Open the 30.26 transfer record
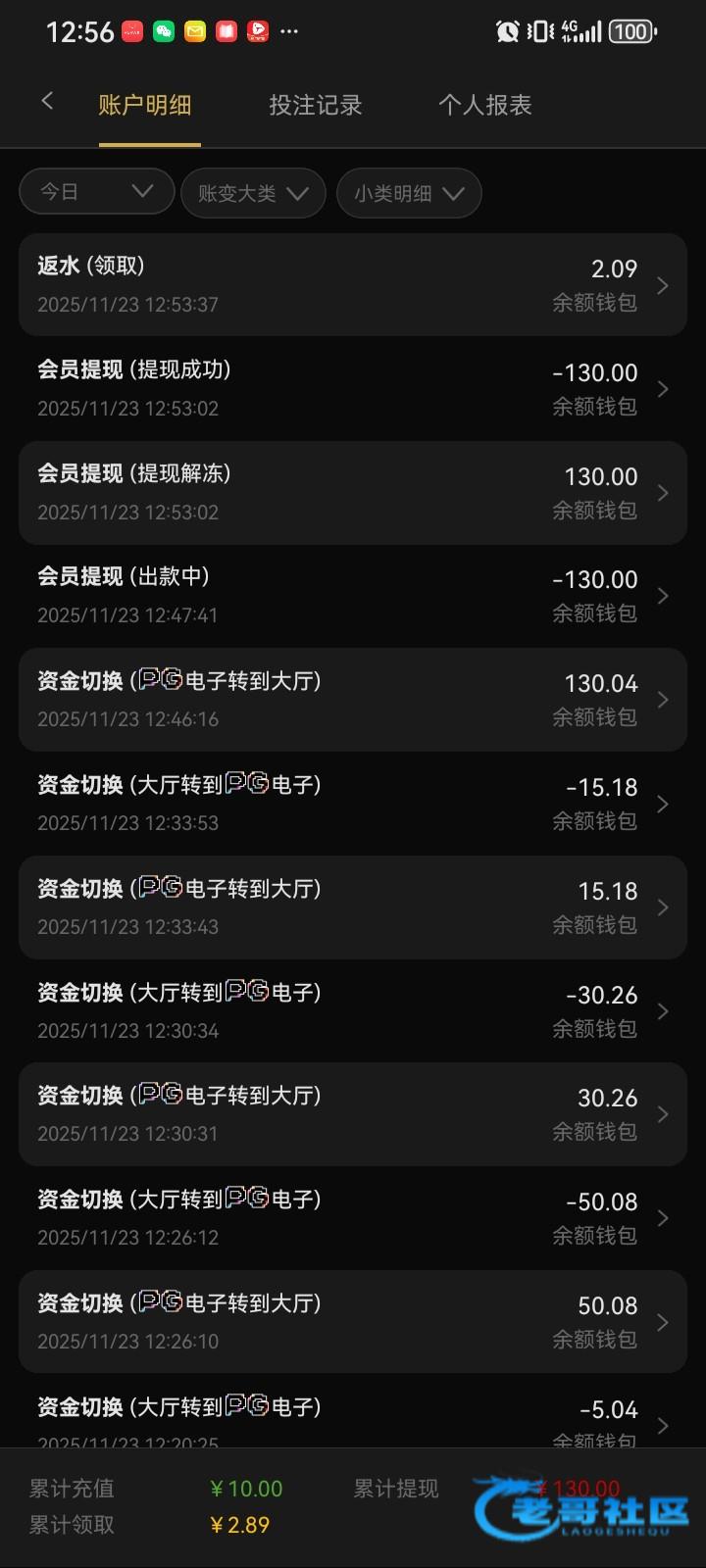The image size is (706, 1568). pos(353,1114)
